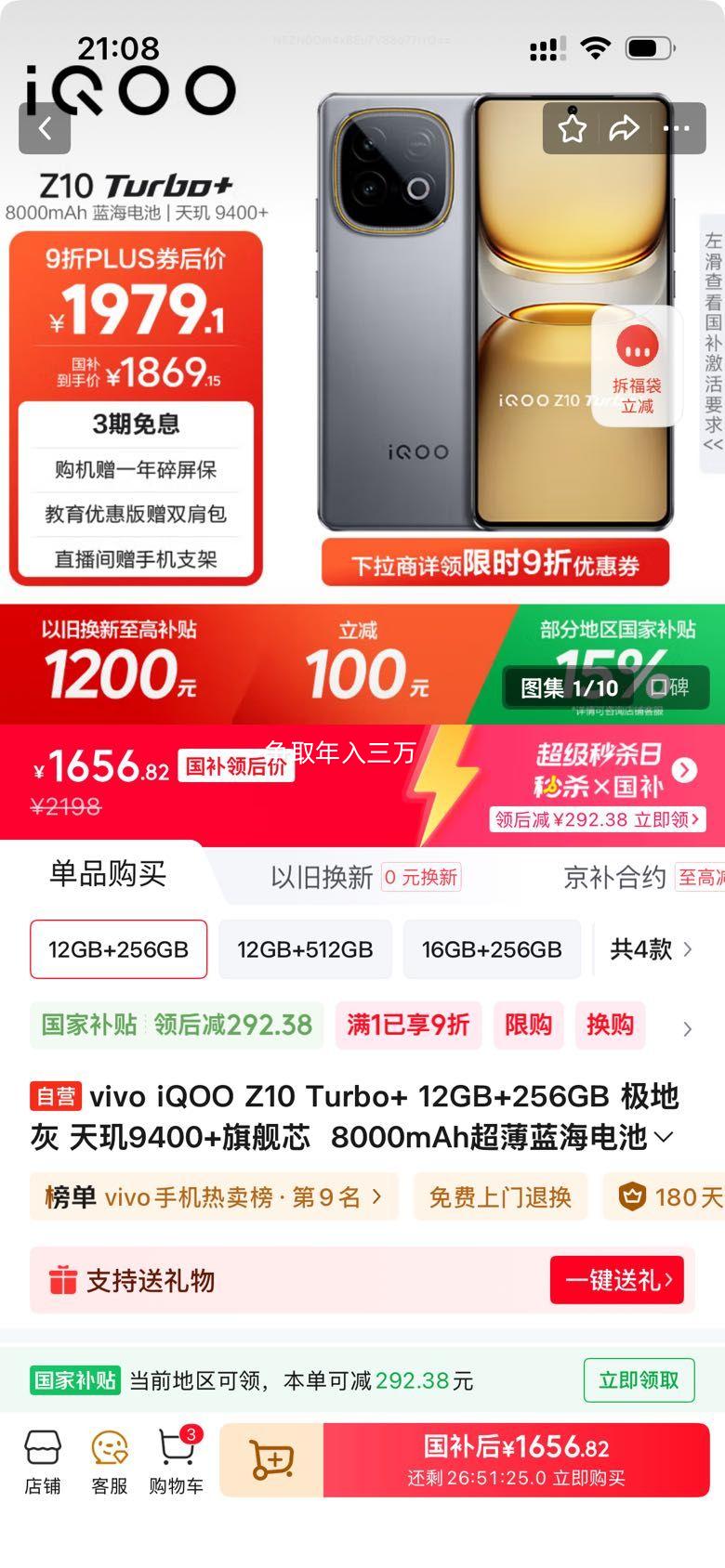Open the 店铺 store page
The image size is (725, 1568).
(43, 1462)
